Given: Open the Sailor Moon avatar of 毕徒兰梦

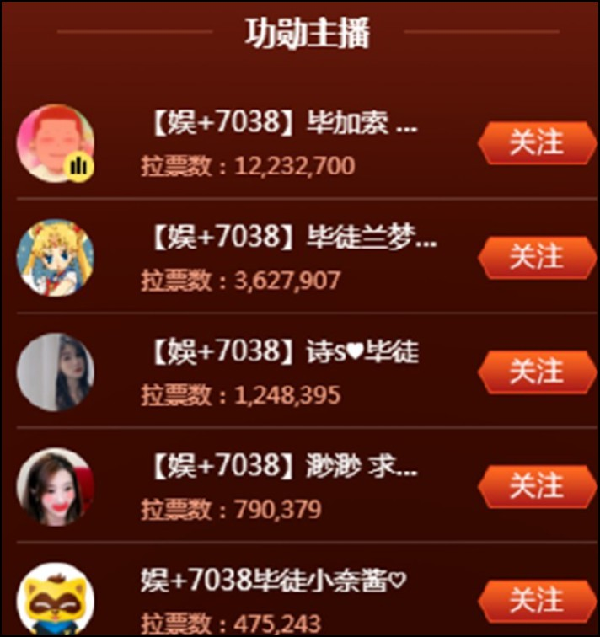Looking at the screenshot, I should [56, 257].
